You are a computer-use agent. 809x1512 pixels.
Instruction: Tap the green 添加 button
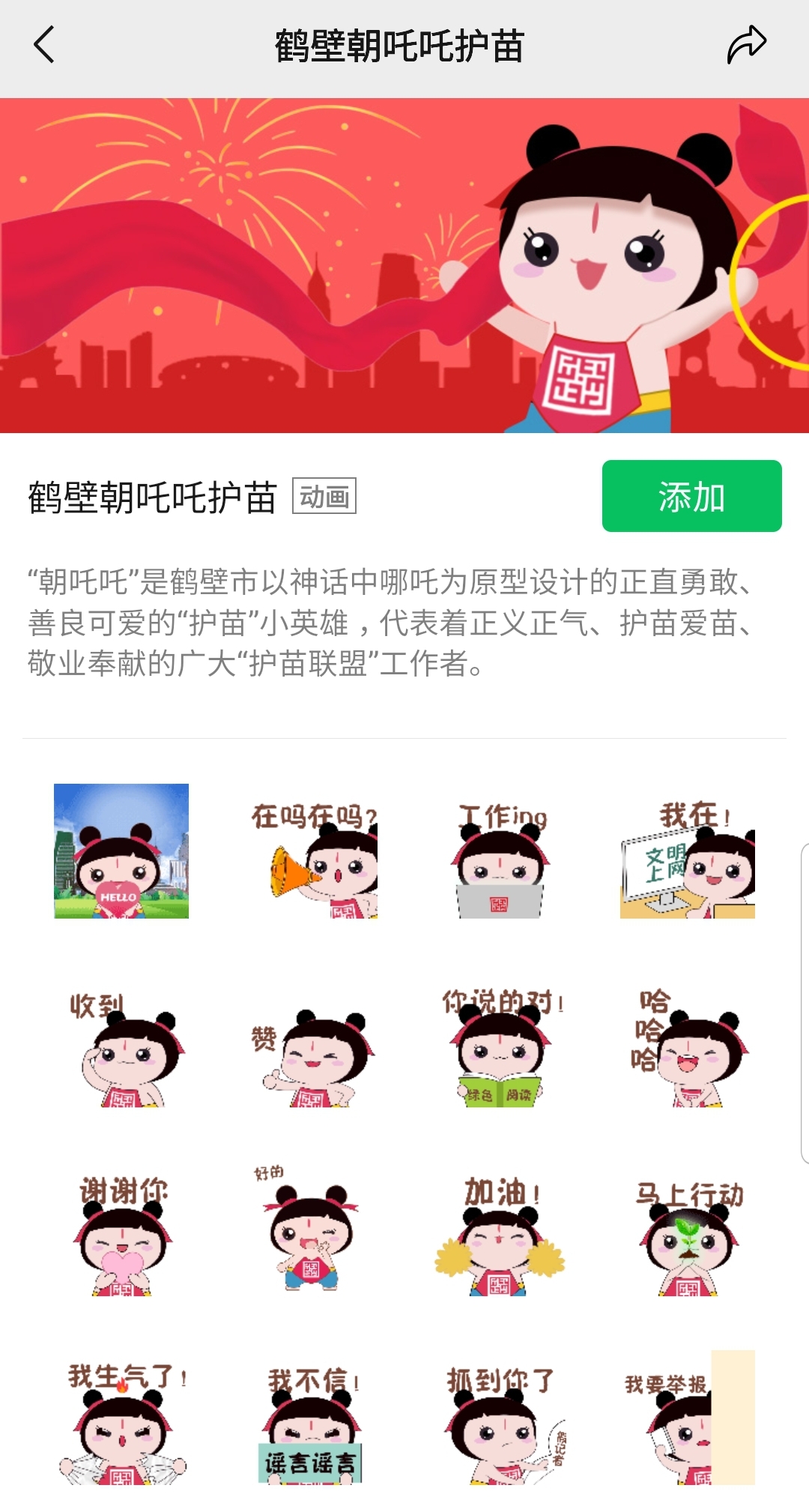click(x=691, y=496)
